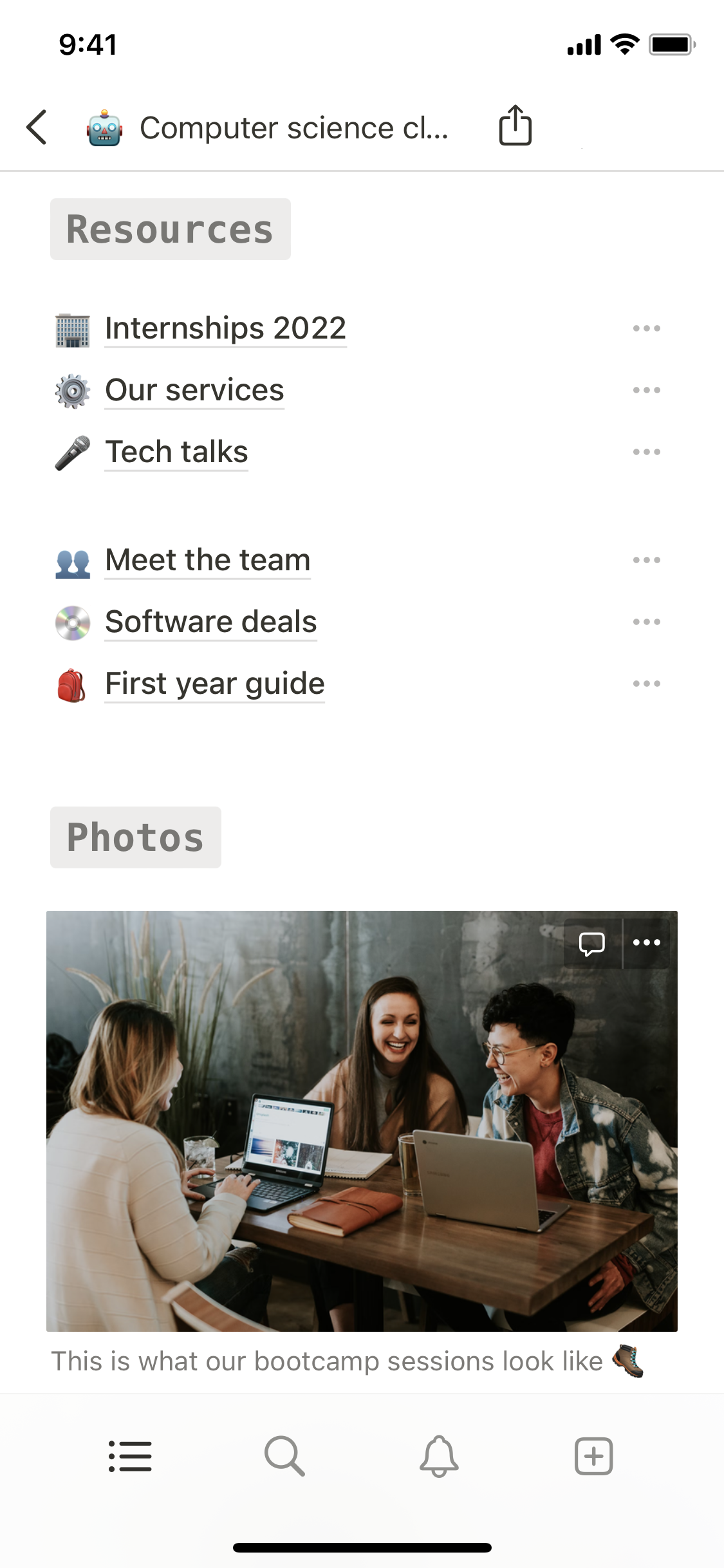Open the bootcamp photo's more options
Image resolution: width=724 pixels, height=1568 pixels.
[x=647, y=944]
